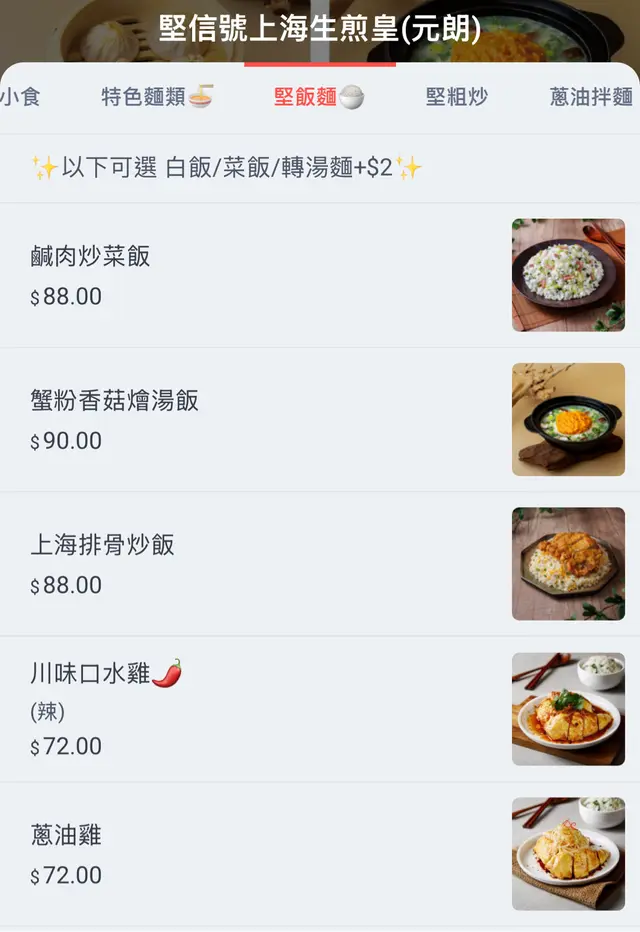The image size is (640, 932).
Task: Switch to the 特色麵類 tab
Action: (156, 97)
